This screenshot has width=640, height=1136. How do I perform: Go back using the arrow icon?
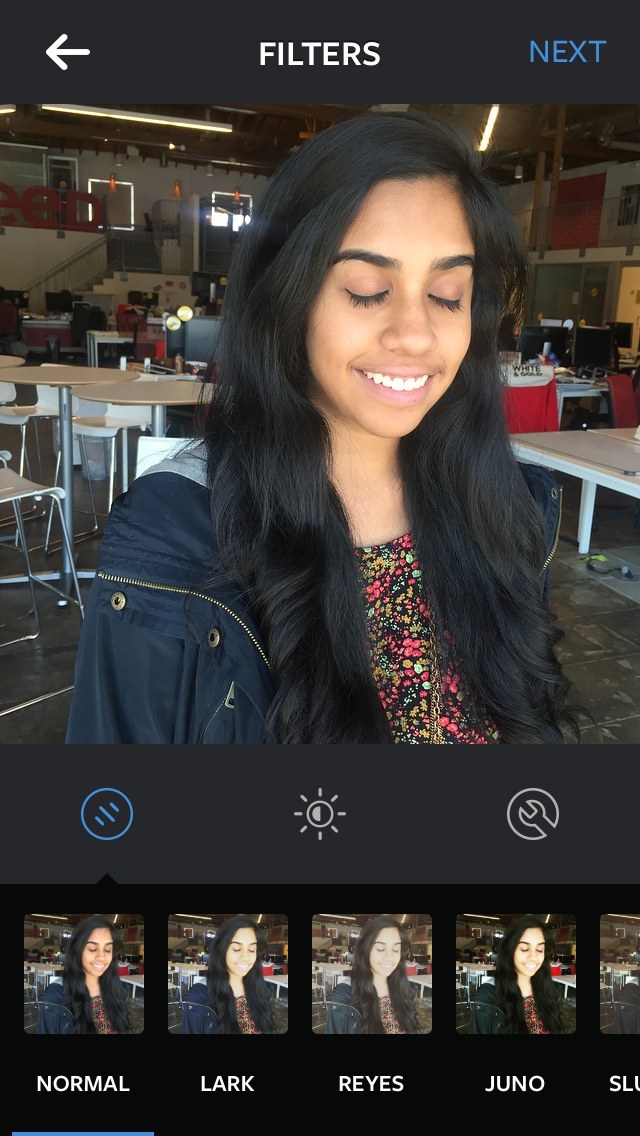[x=67, y=52]
